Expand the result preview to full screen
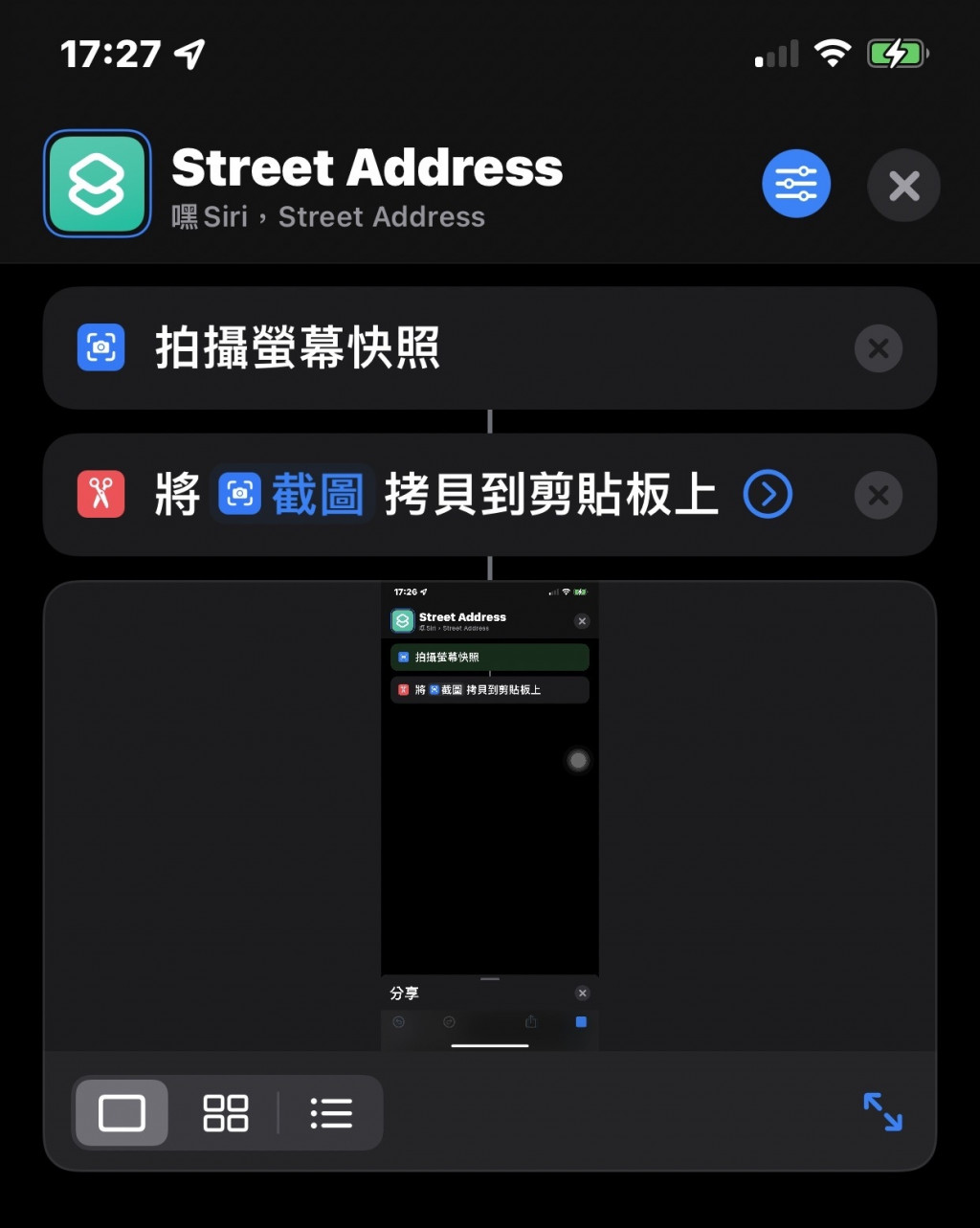 click(882, 1112)
